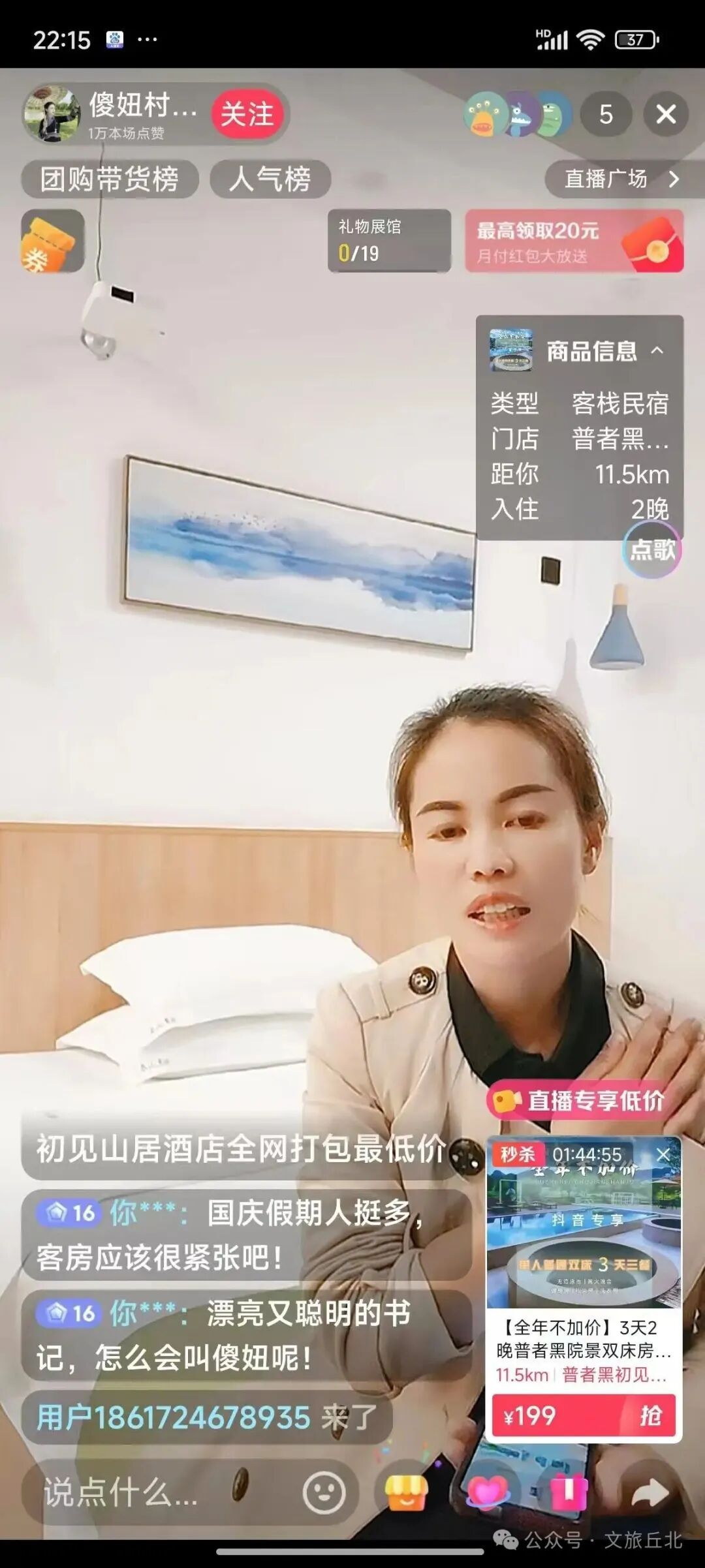Open the gift box icon
Screen dimensions: 705x1568
tap(569, 1492)
